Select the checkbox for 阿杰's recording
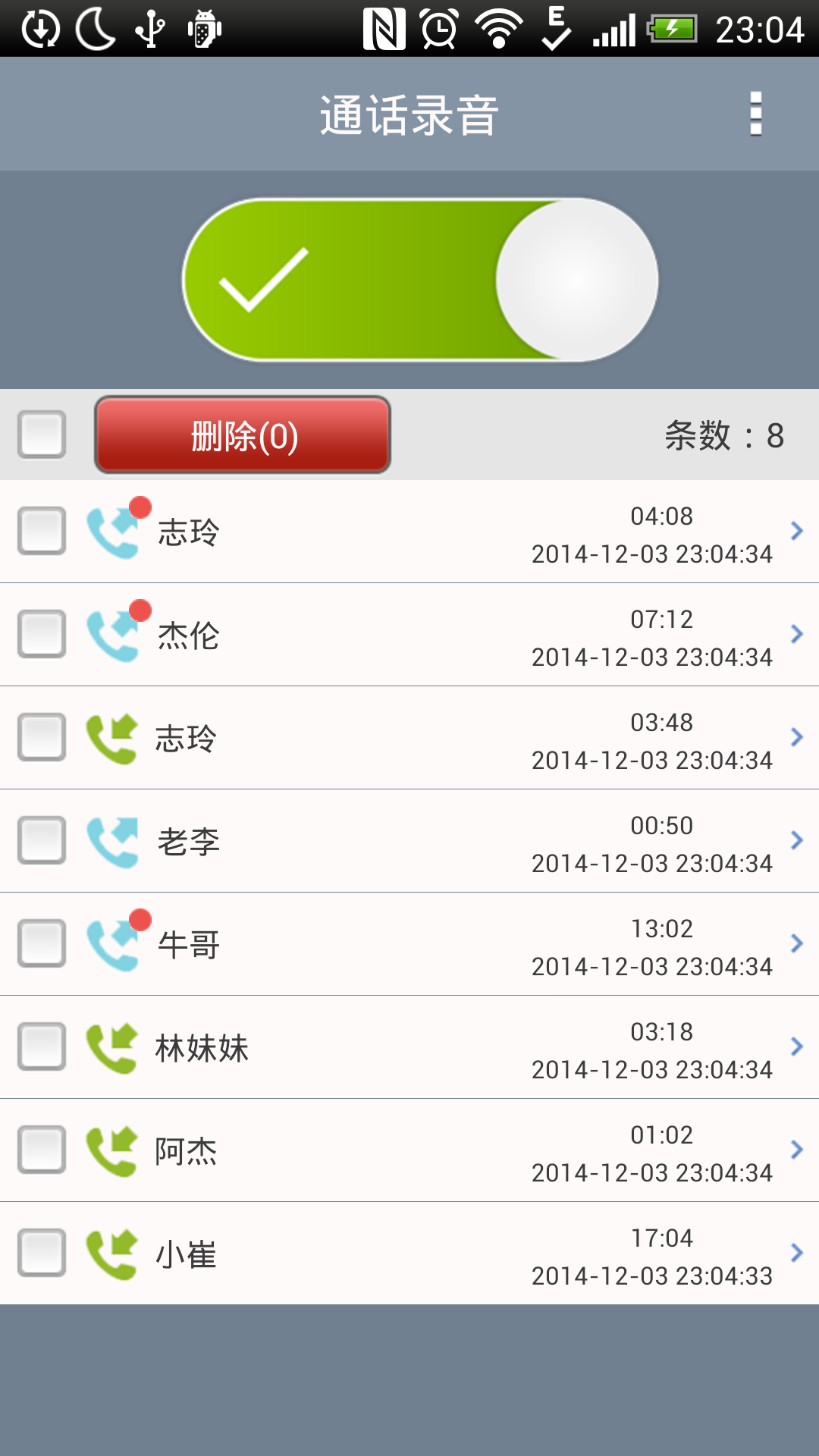Image resolution: width=819 pixels, height=1456 pixels. click(42, 1150)
